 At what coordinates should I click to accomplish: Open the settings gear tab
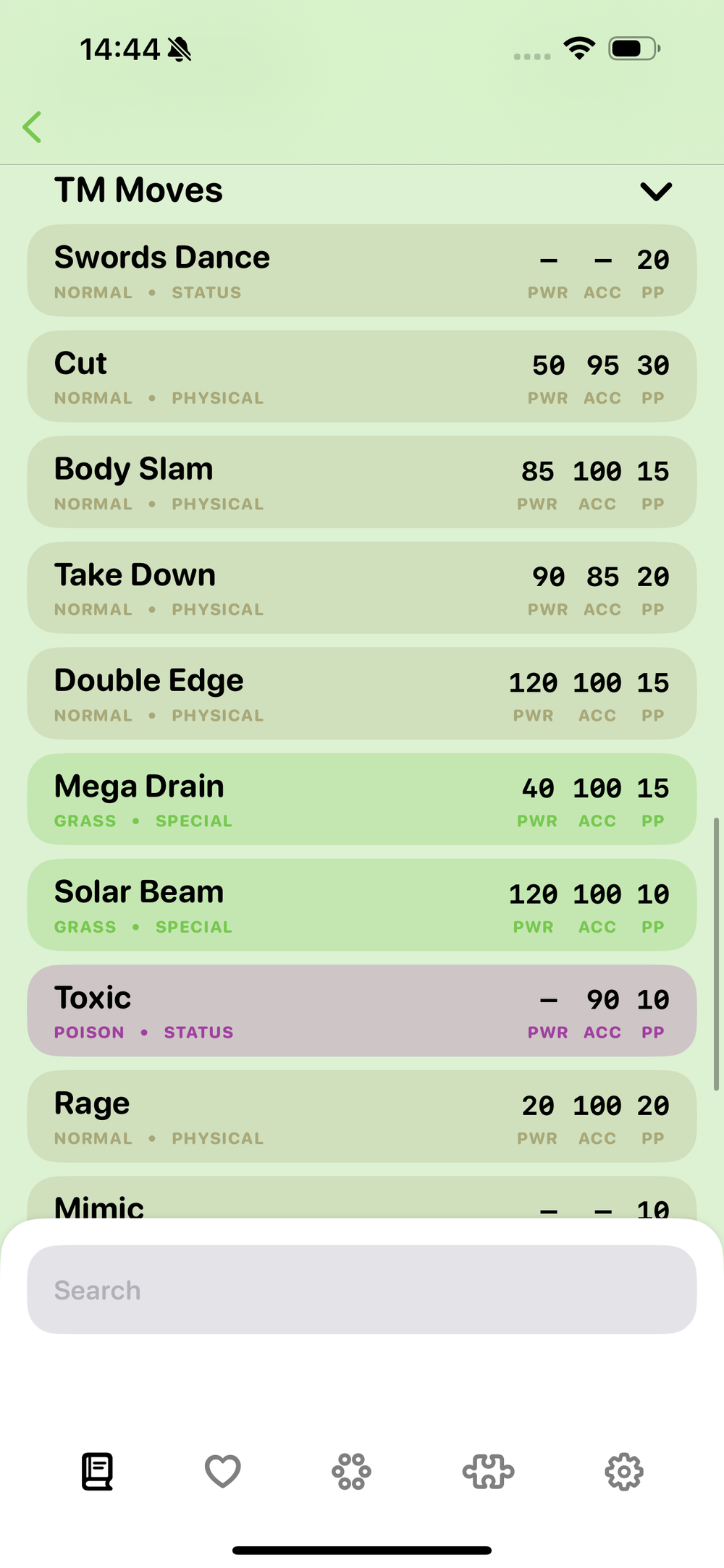pos(623,1471)
